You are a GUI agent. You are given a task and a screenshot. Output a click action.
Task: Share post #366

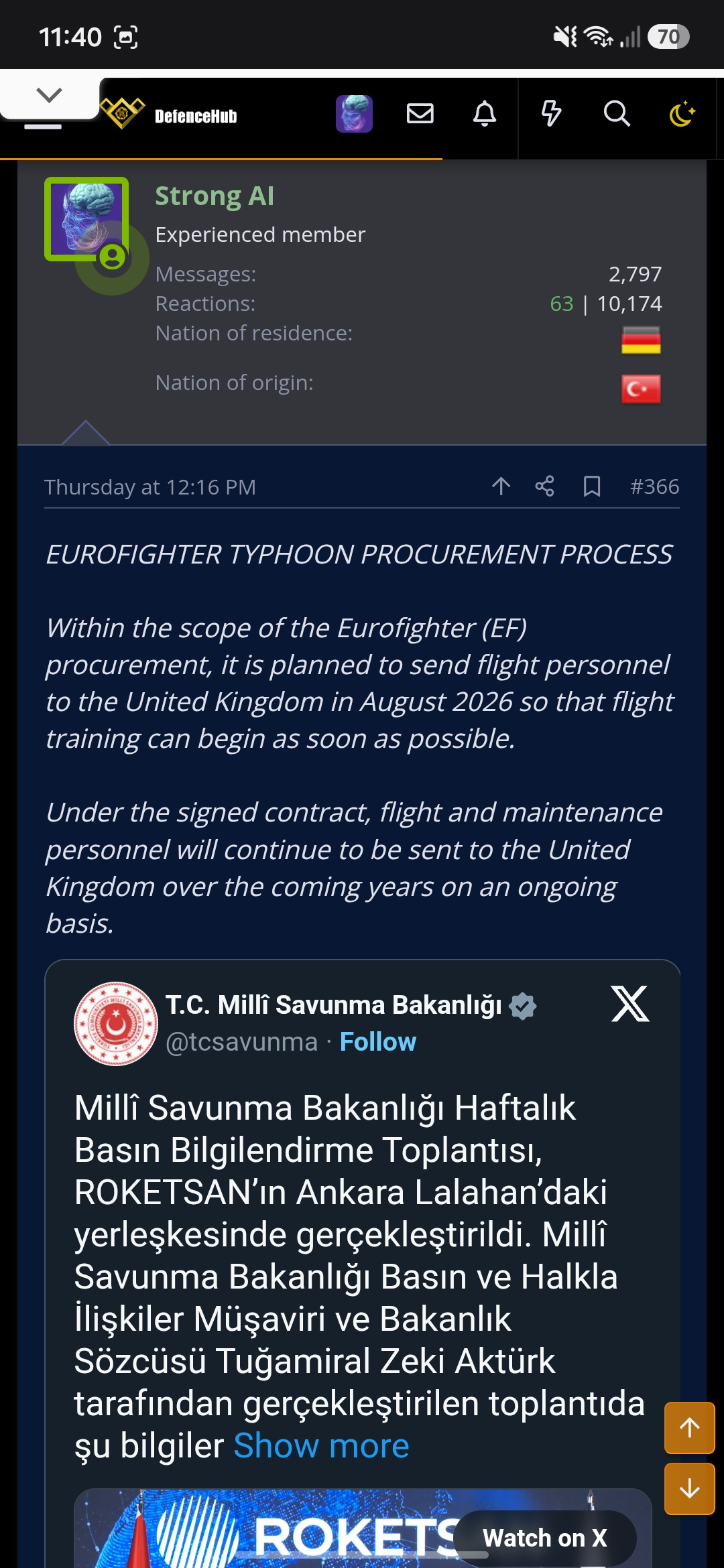(544, 486)
